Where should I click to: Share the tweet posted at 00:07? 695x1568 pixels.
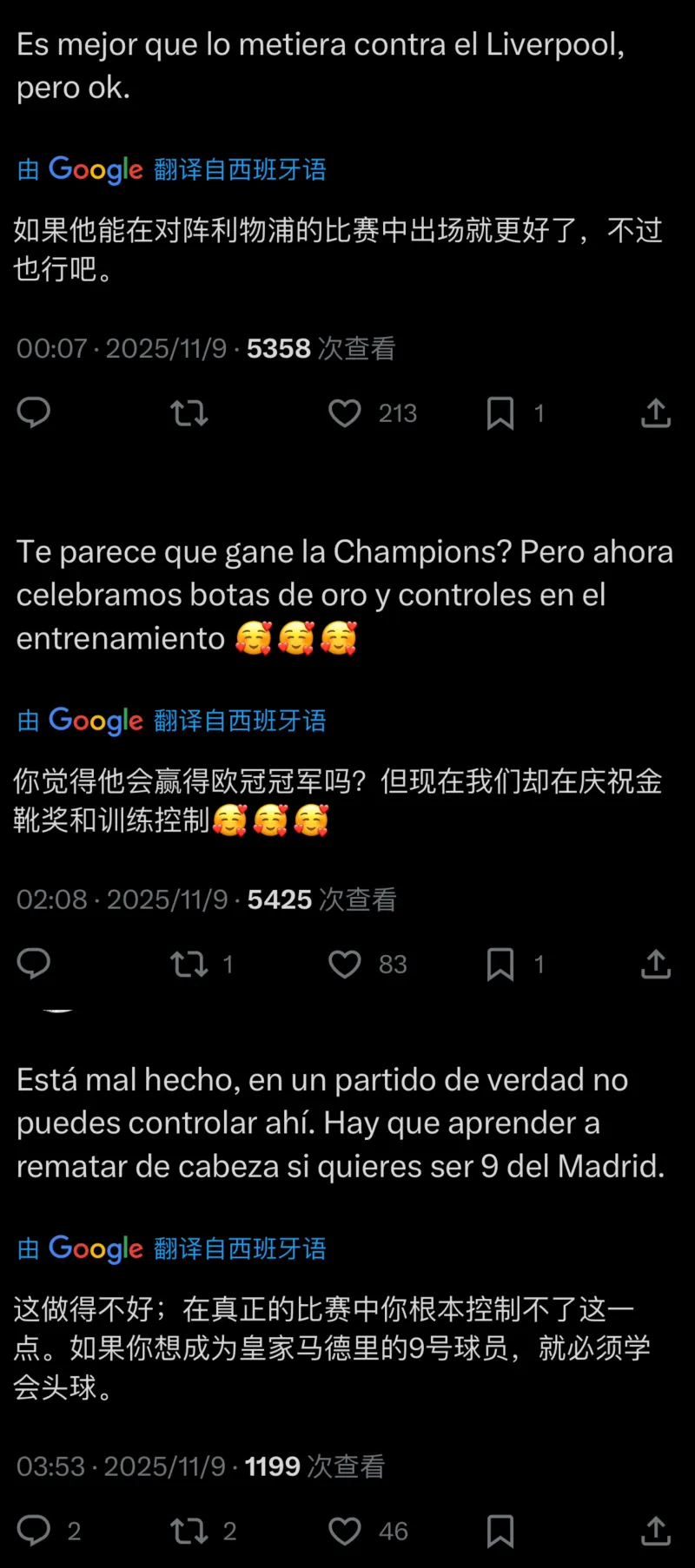click(656, 413)
